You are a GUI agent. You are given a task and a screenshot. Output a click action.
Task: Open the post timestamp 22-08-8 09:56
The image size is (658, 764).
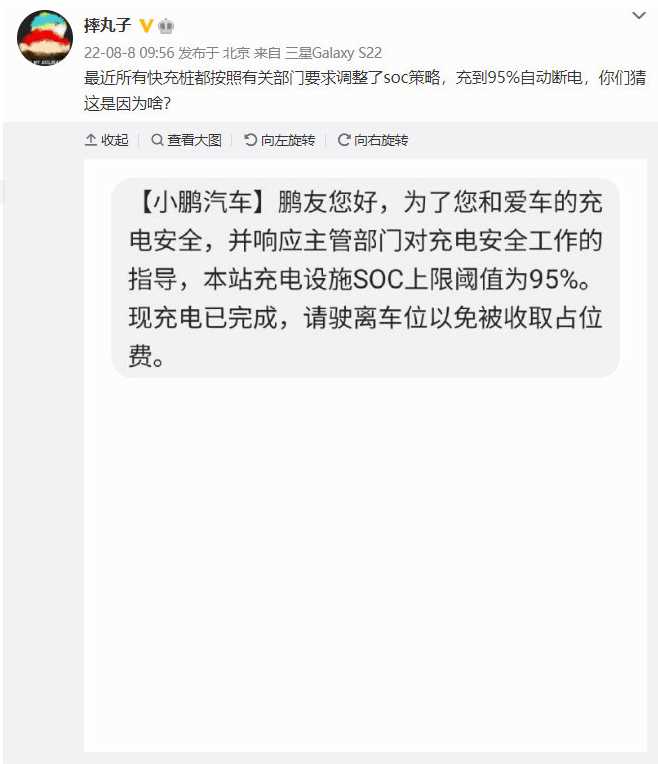click(x=129, y=52)
